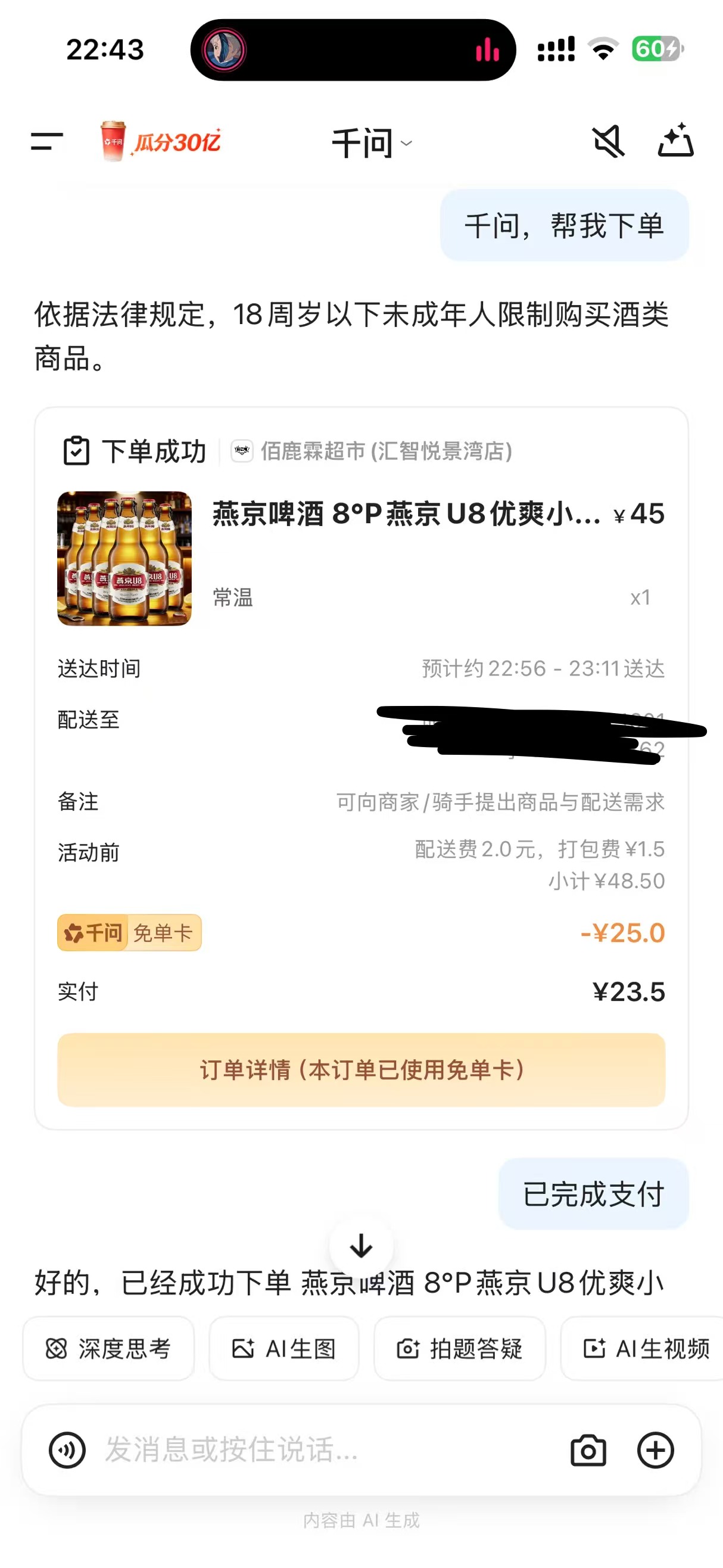Open the 瓜分30亿 promotion banner
The width and height of the screenshot is (723, 1568).
click(160, 142)
